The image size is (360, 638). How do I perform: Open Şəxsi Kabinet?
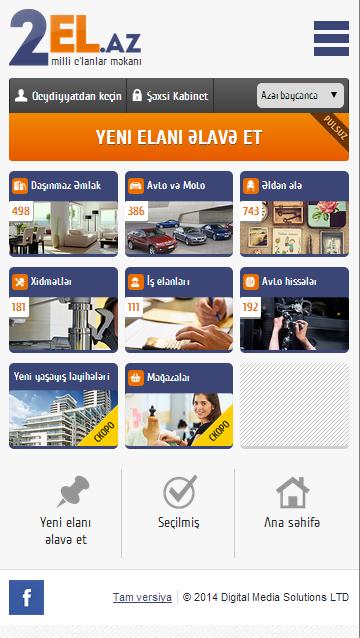tap(170, 96)
